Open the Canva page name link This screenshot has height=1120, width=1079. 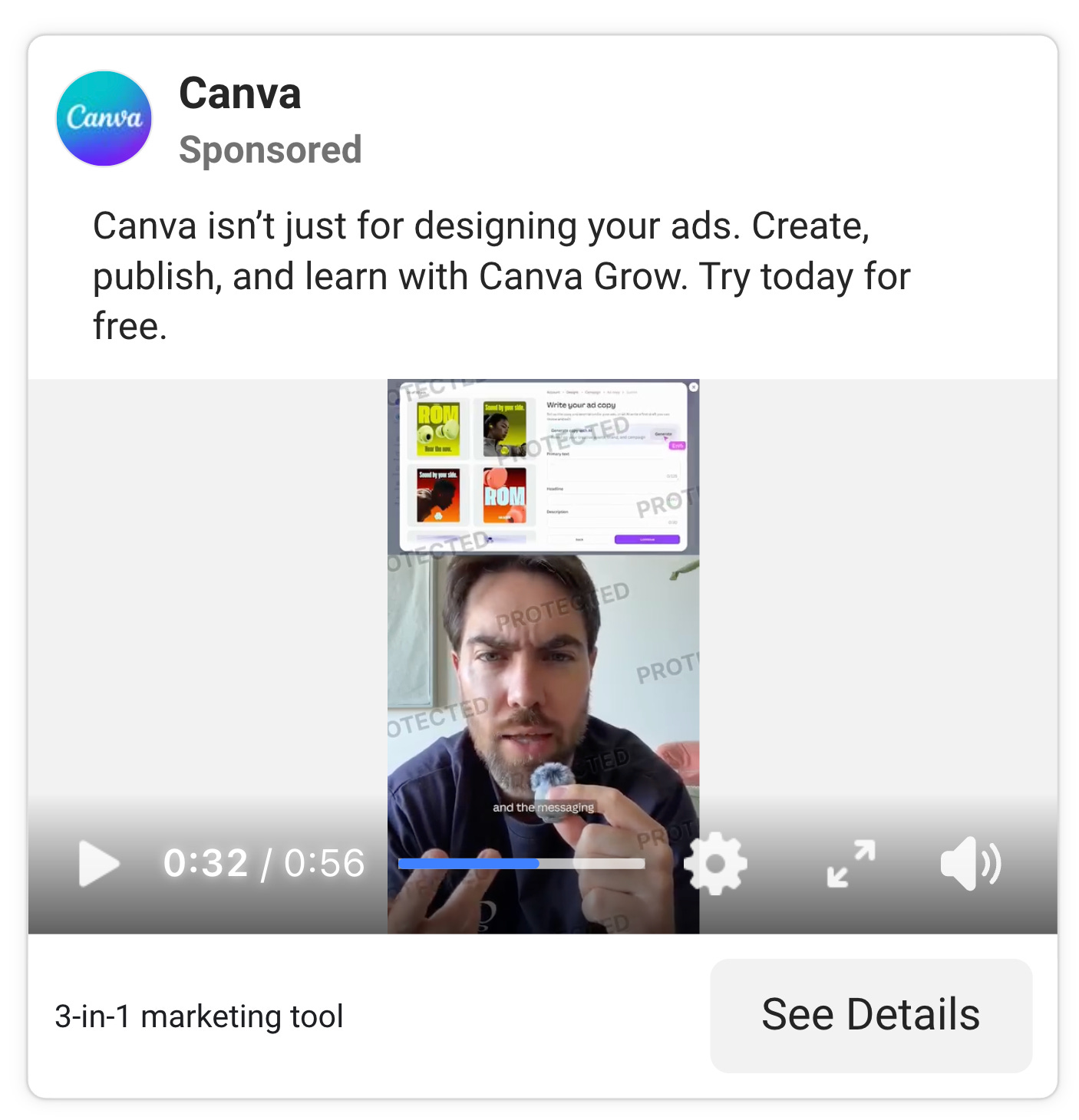(x=240, y=94)
